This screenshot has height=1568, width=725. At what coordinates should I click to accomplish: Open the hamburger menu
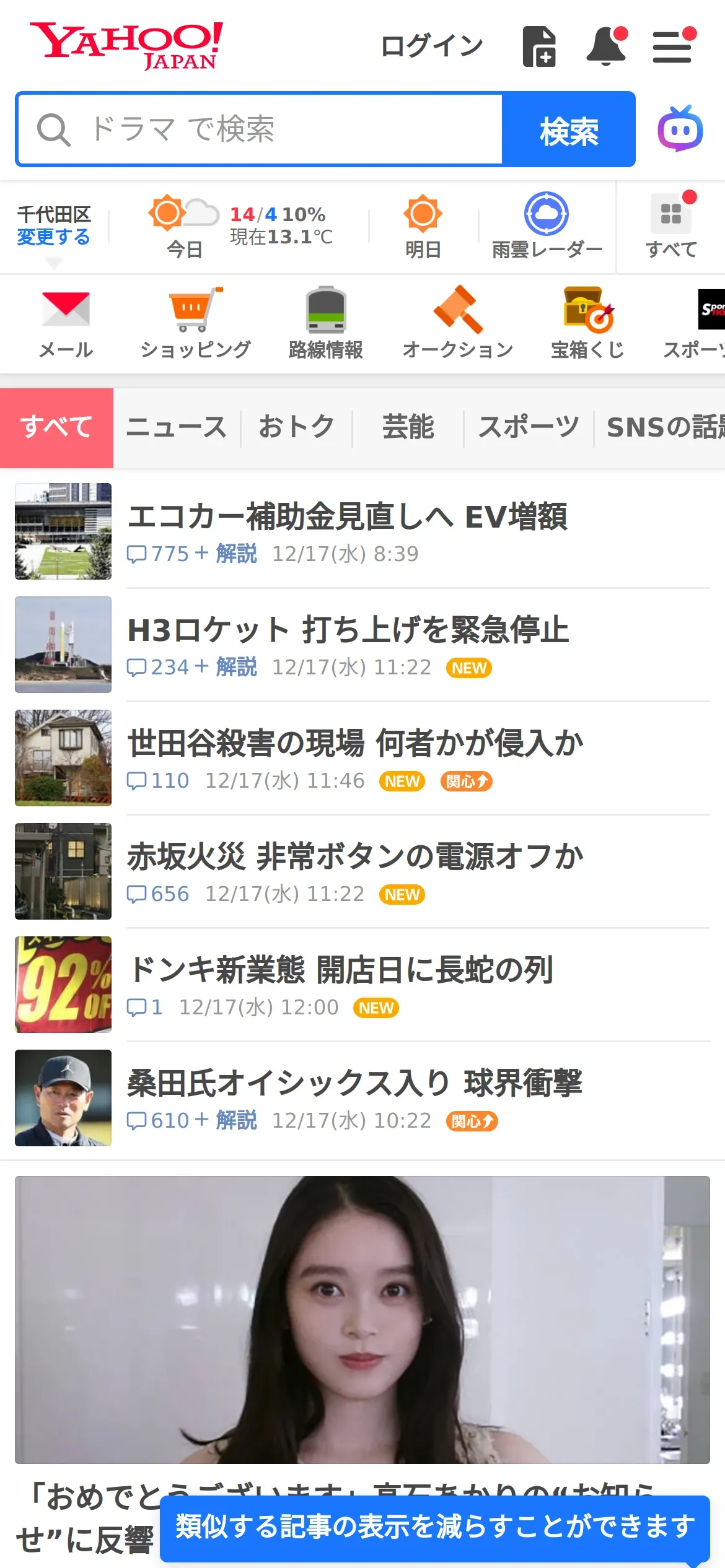pos(672,47)
